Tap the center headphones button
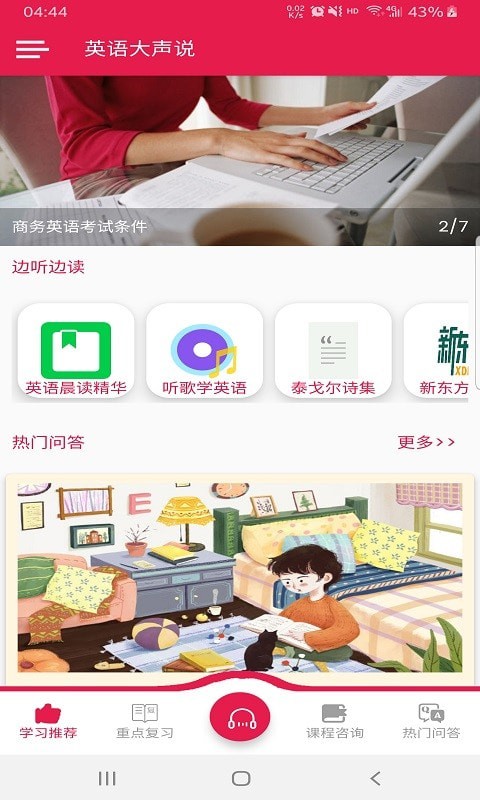The image size is (480, 800). coord(240,719)
